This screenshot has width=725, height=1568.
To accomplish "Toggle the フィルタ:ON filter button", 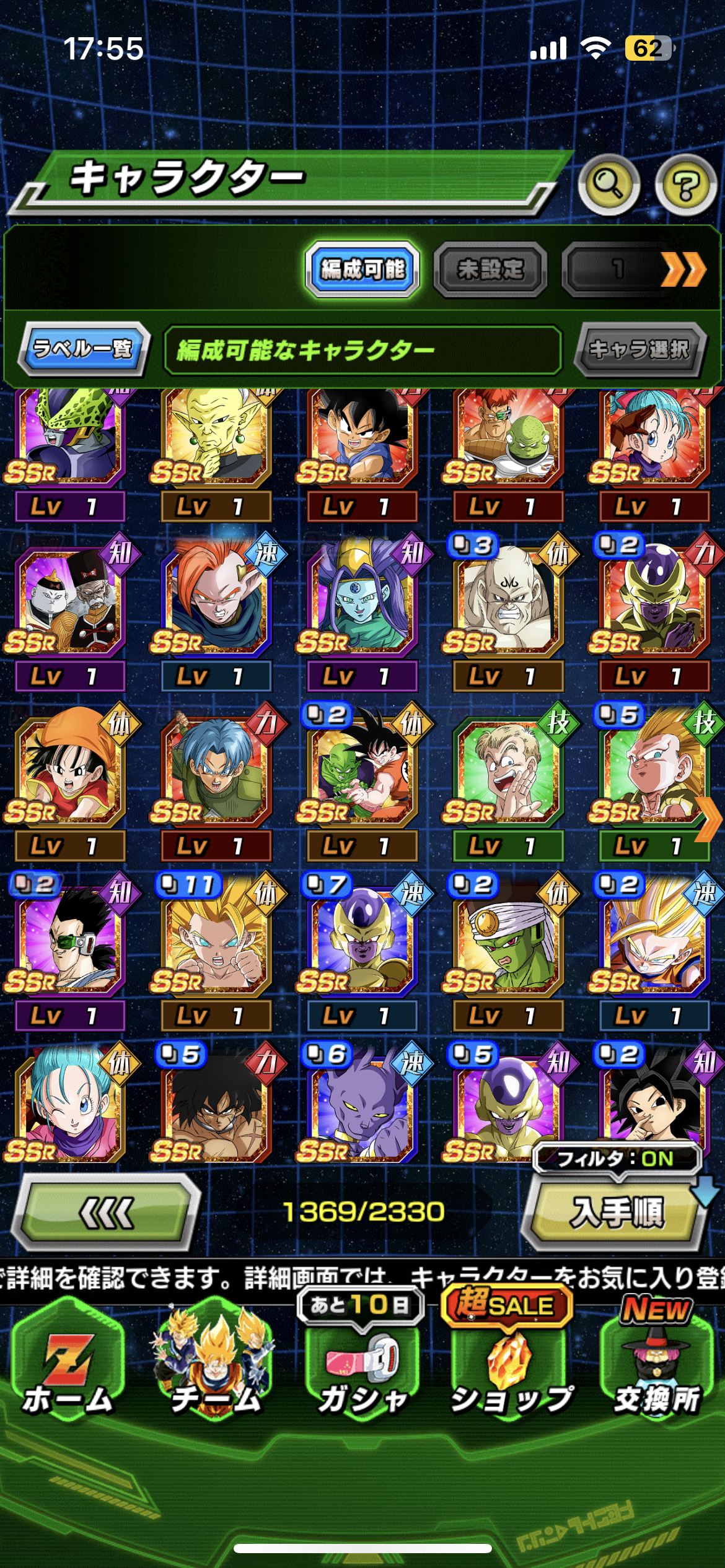I will [x=616, y=1158].
